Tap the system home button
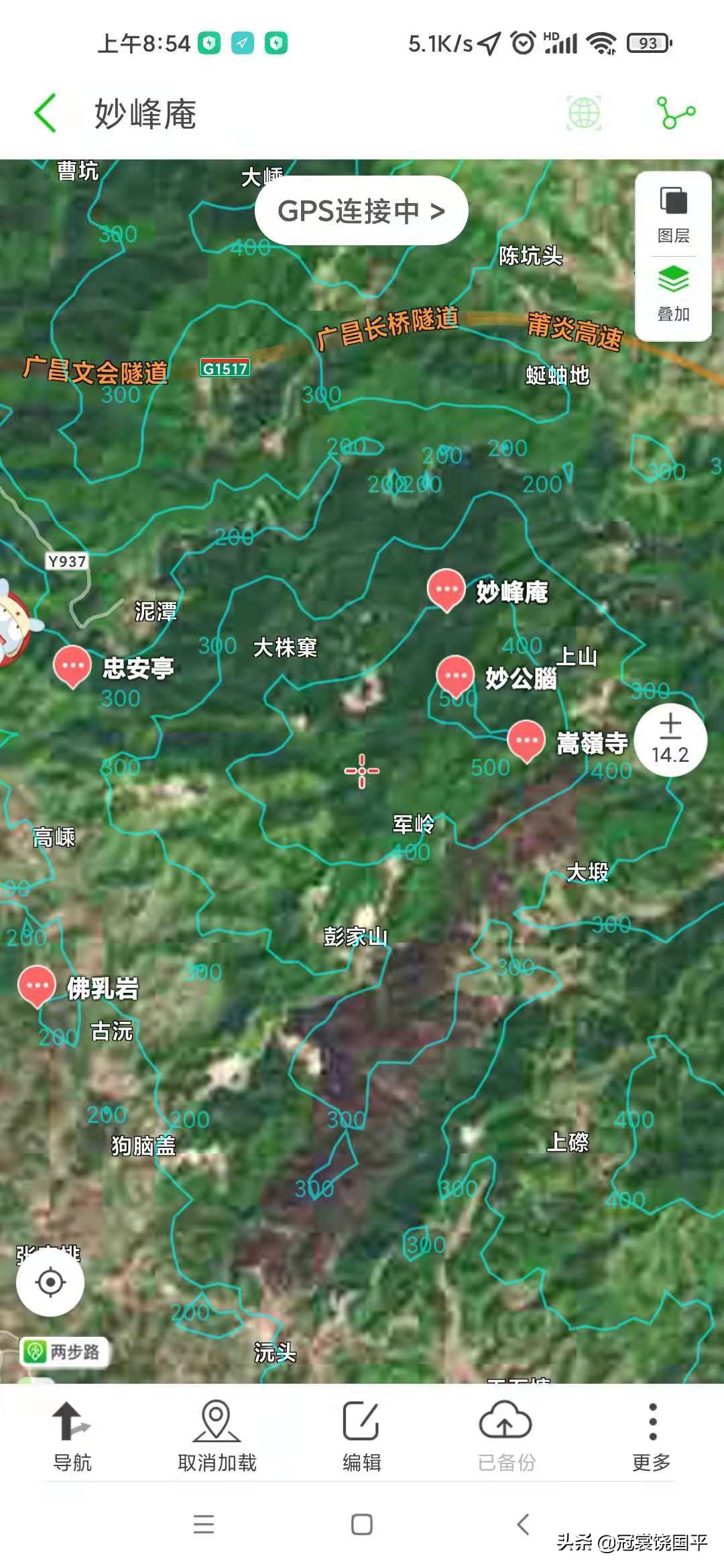 coord(362,1524)
